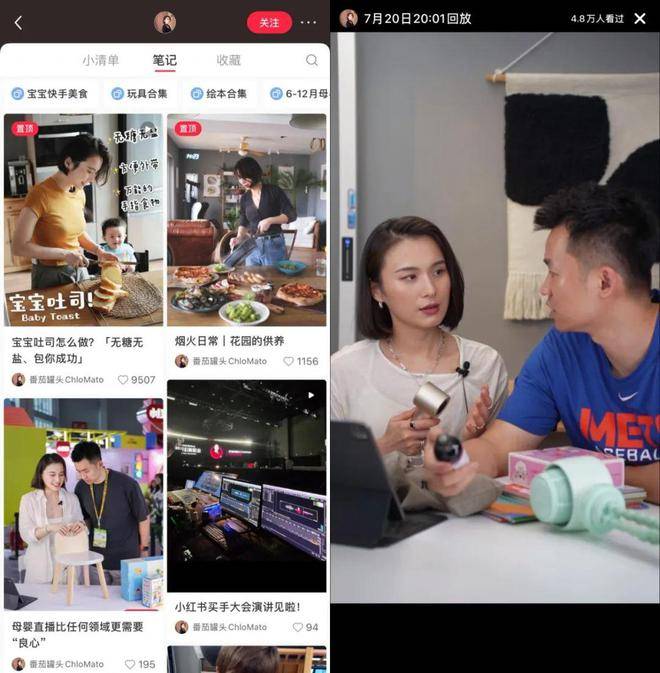Open the 宝宝吐司怎么做 note
The image size is (660, 673).
tap(83, 220)
